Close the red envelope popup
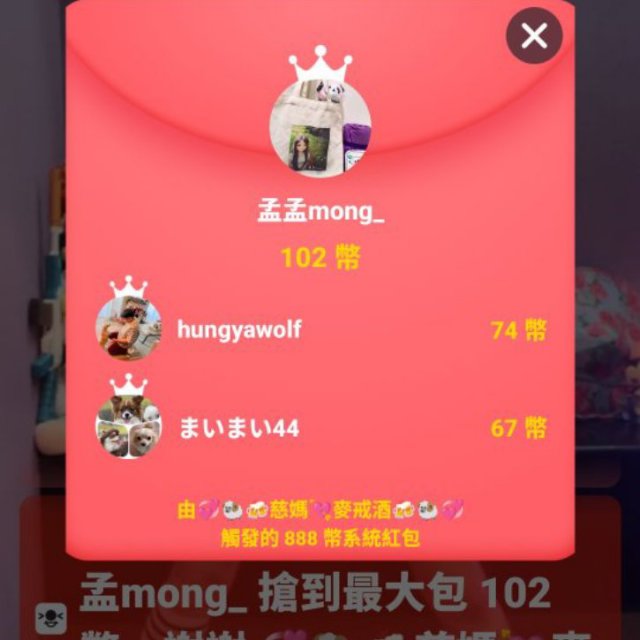 pyautogui.click(x=534, y=37)
